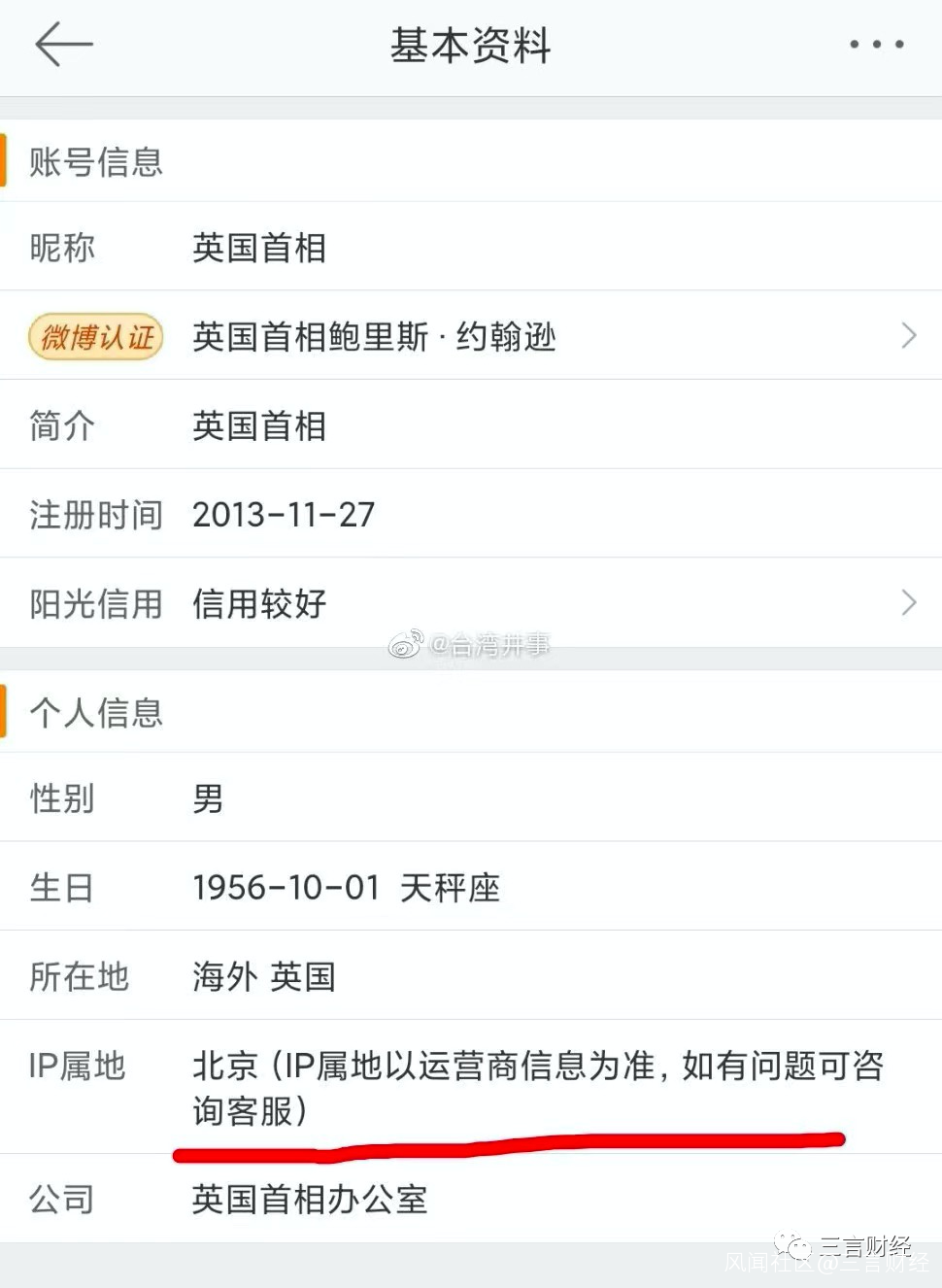Go back using the top-left arrow
This screenshot has width=942, height=1288.
63,45
